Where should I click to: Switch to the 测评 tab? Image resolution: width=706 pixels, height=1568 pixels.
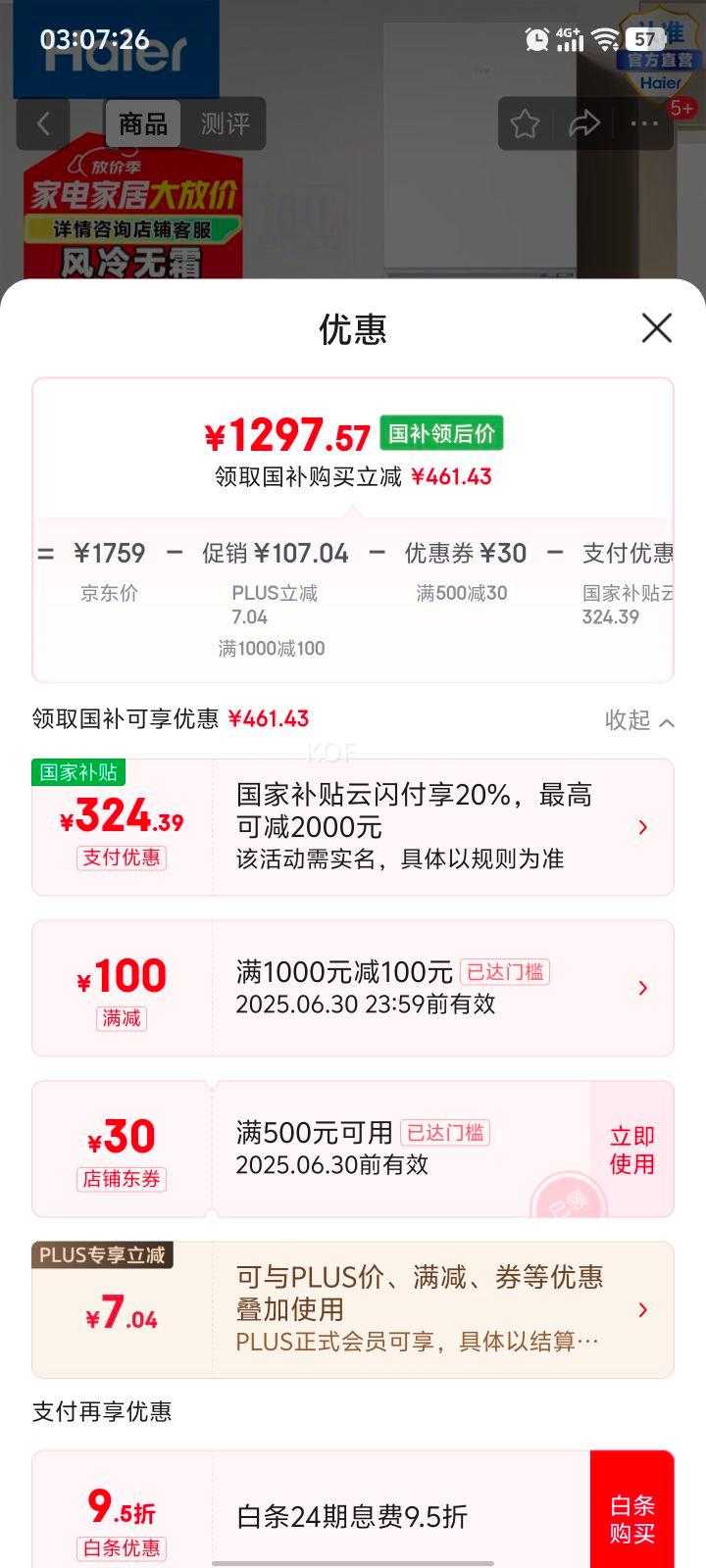click(x=225, y=123)
